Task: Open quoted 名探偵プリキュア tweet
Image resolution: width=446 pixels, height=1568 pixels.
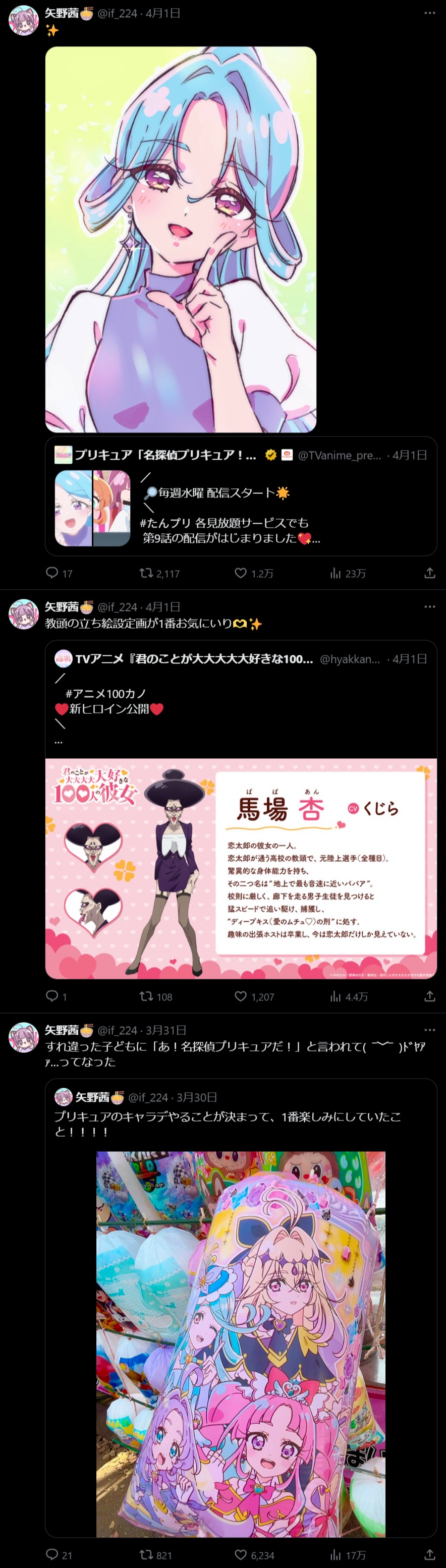Action: (x=241, y=495)
